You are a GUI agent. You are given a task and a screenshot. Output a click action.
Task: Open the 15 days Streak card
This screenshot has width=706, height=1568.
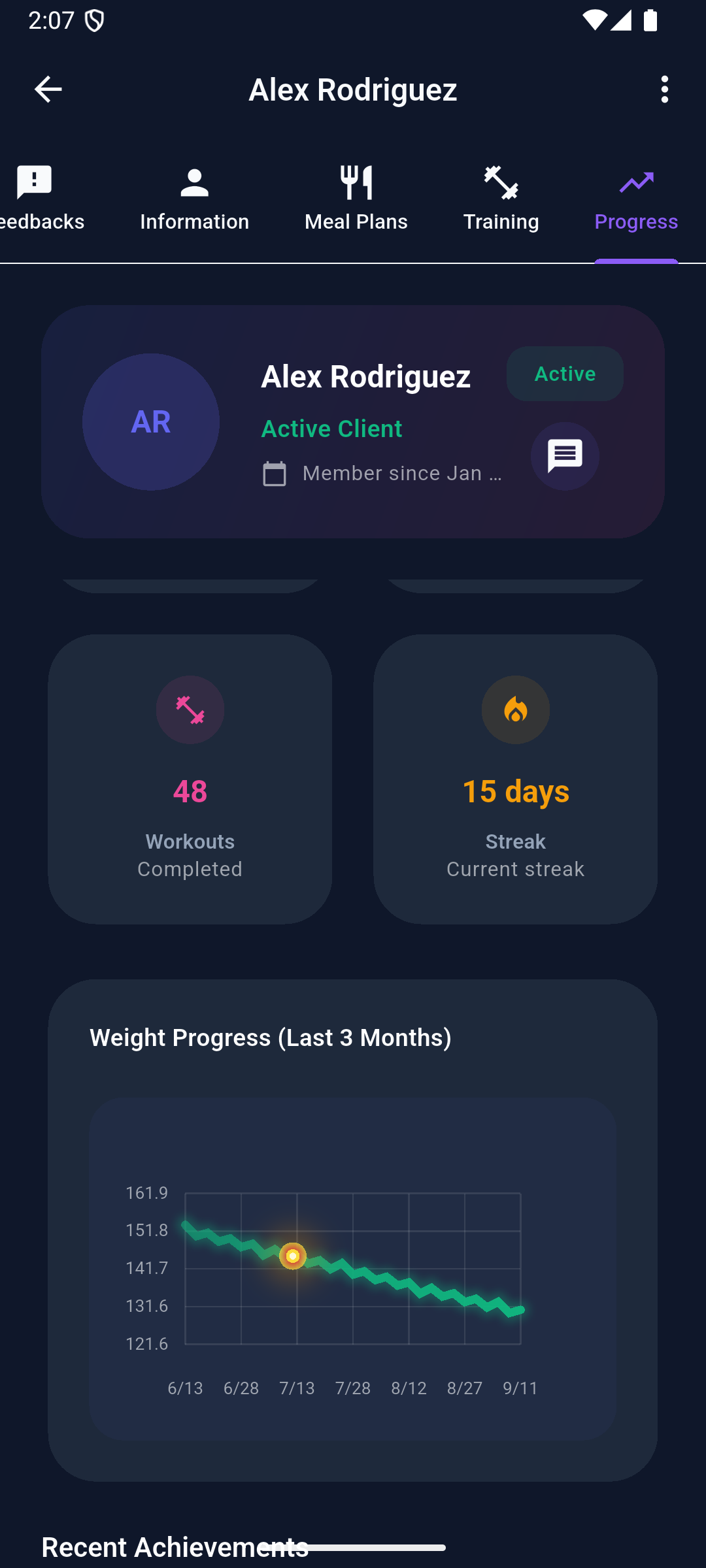pos(515,779)
